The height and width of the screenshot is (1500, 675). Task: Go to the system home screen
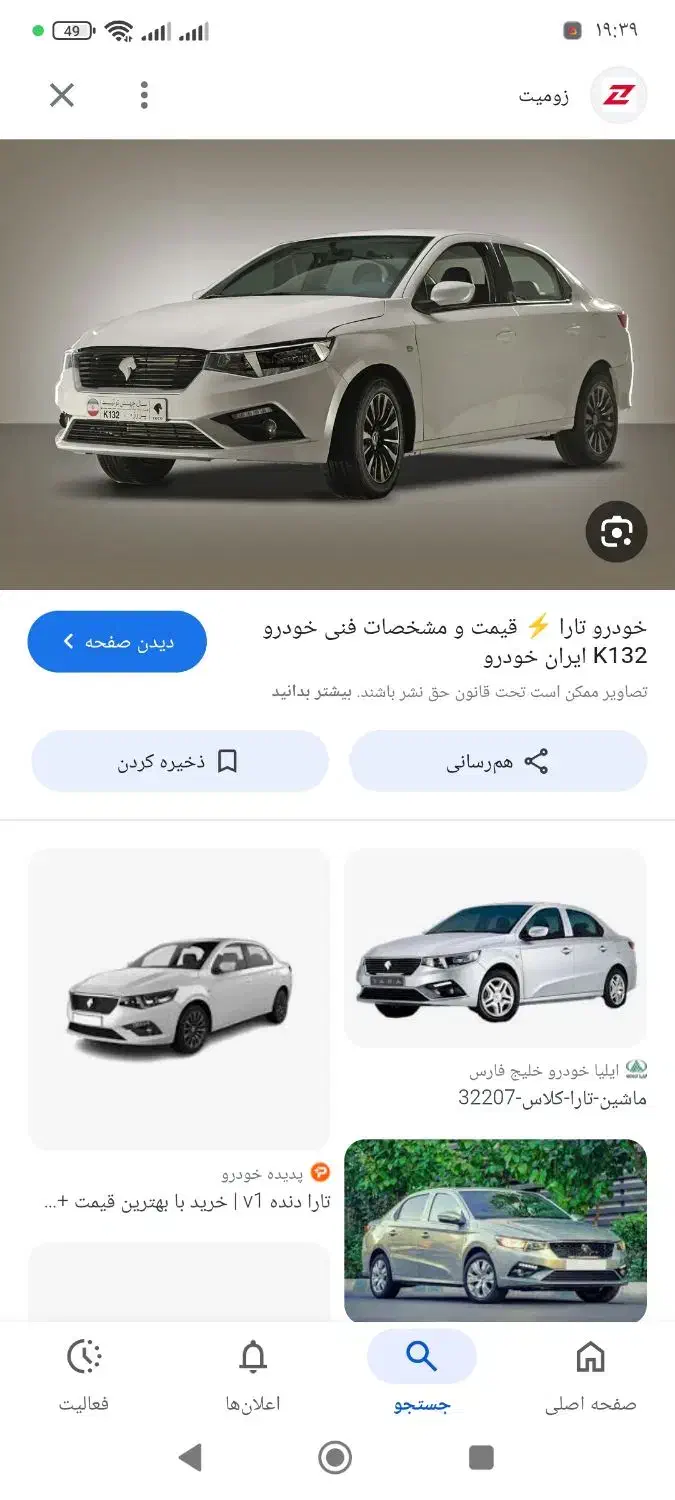tap(336, 1458)
